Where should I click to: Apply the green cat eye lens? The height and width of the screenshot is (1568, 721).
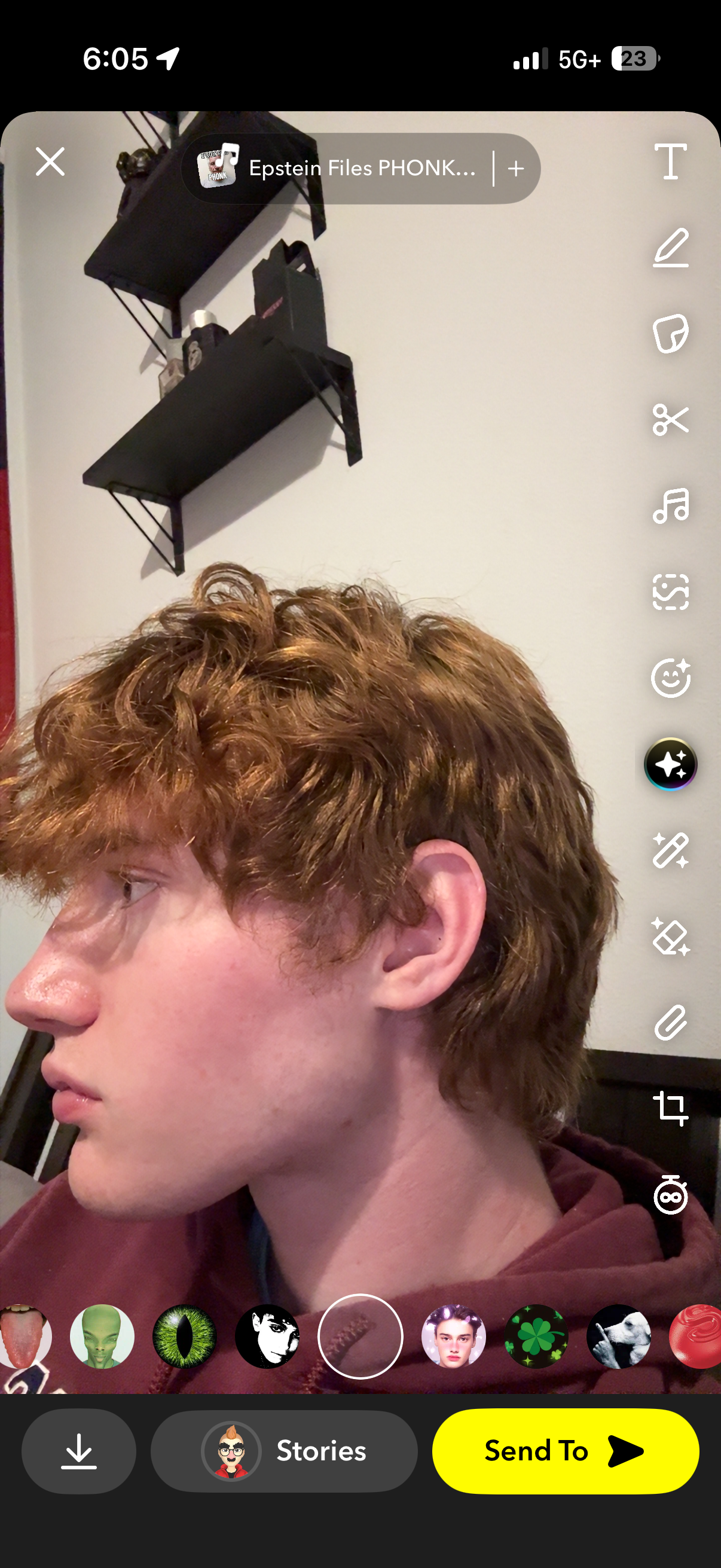pyautogui.click(x=184, y=1337)
